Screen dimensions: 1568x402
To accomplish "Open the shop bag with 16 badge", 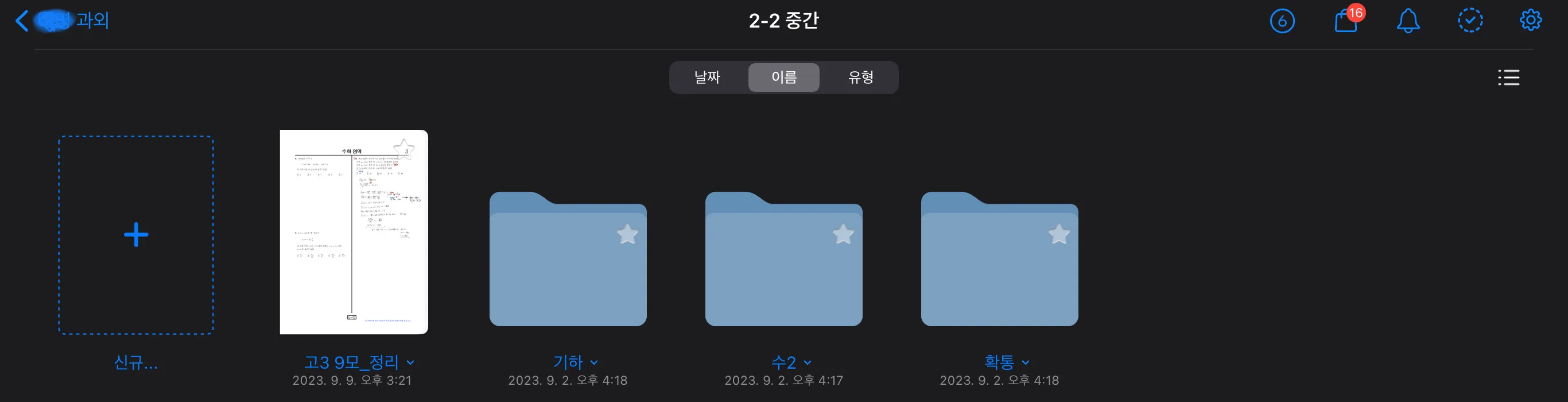I will (1346, 21).
